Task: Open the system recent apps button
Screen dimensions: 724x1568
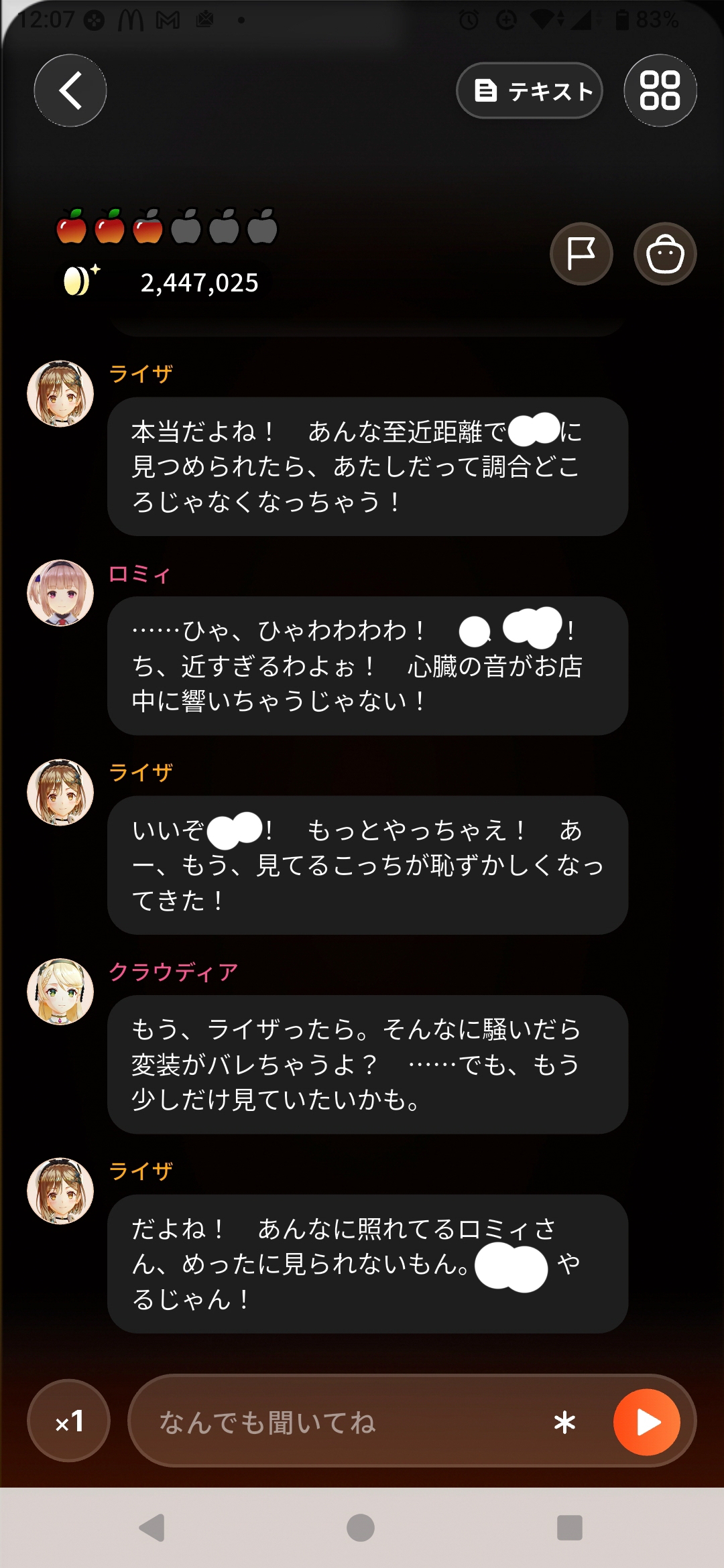Action: [x=570, y=1528]
